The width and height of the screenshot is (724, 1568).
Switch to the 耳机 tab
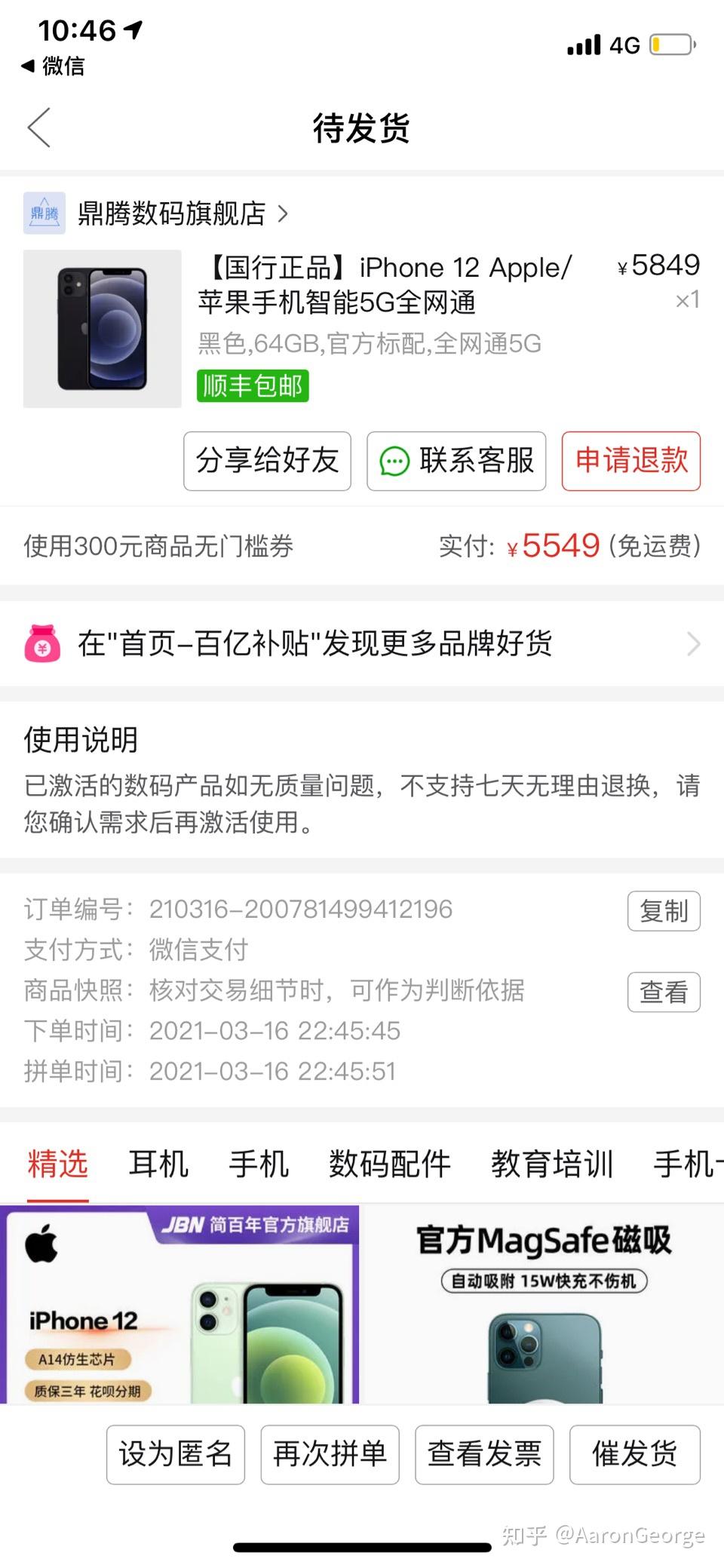pyautogui.click(x=158, y=1164)
